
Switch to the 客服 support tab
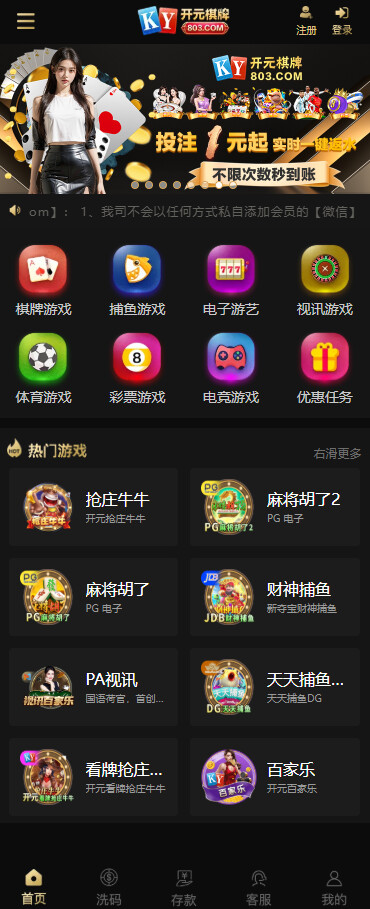259,887
